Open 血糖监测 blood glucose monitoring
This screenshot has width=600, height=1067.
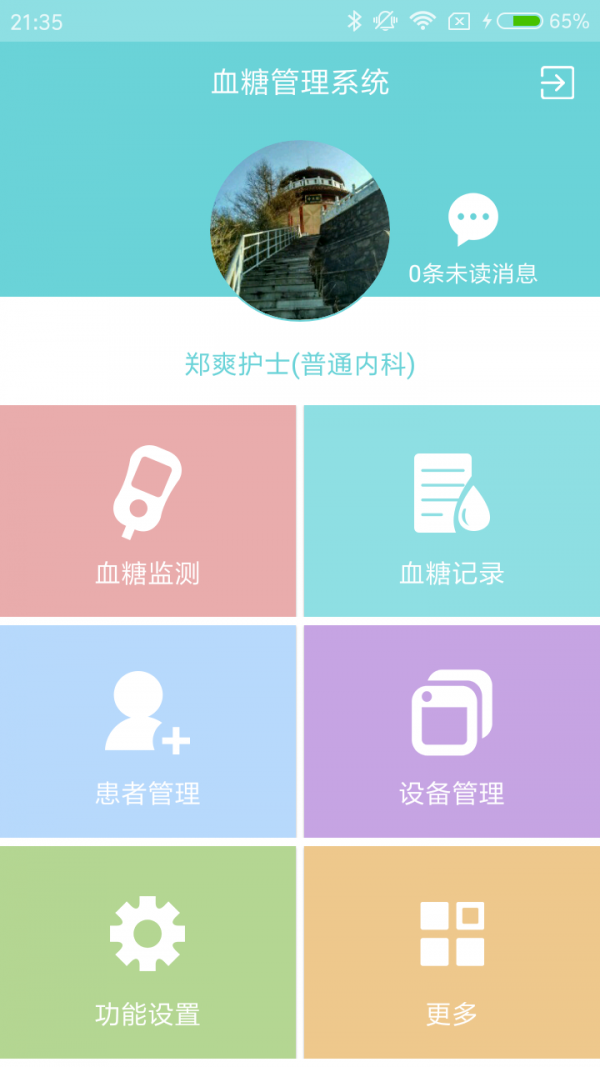point(148,511)
